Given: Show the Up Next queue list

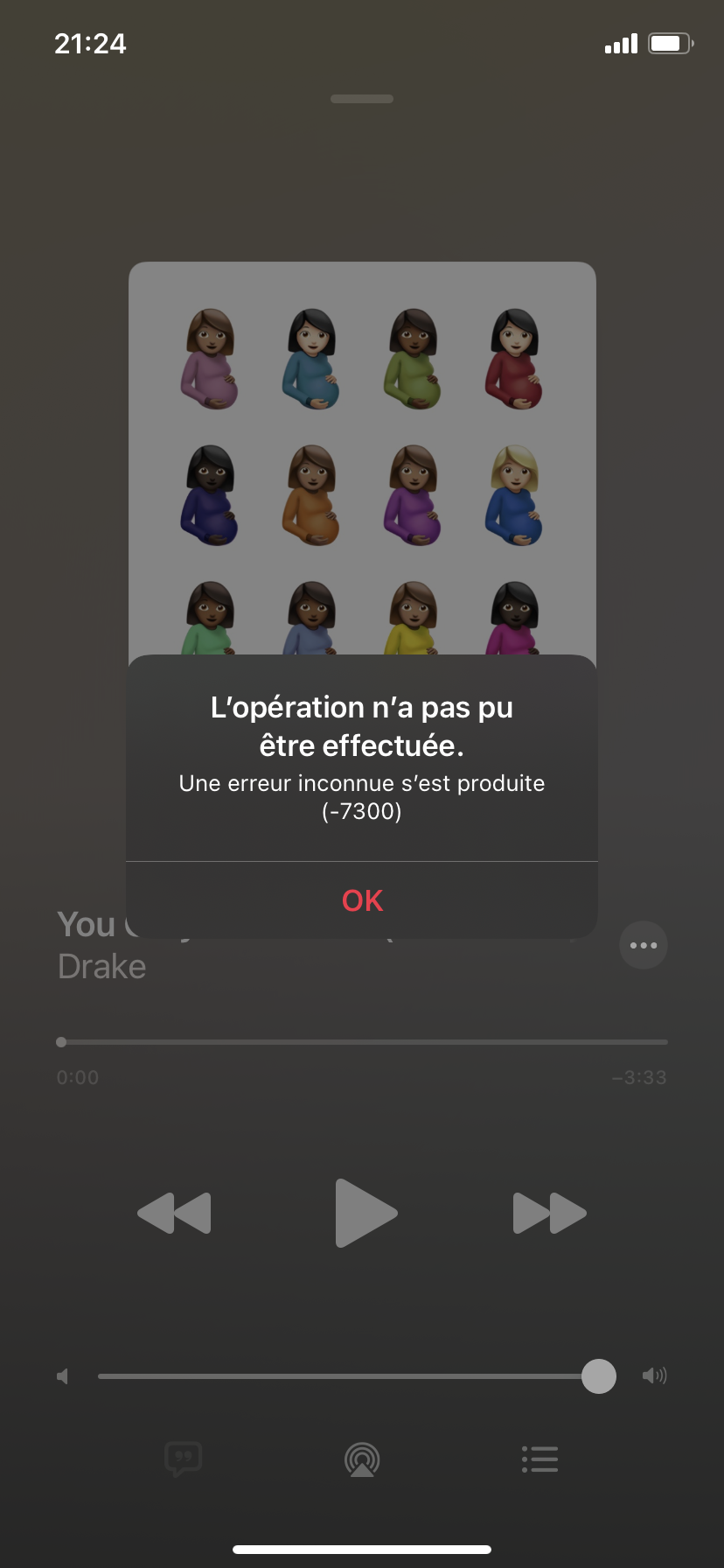Looking at the screenshot, I should point(540,1459).
